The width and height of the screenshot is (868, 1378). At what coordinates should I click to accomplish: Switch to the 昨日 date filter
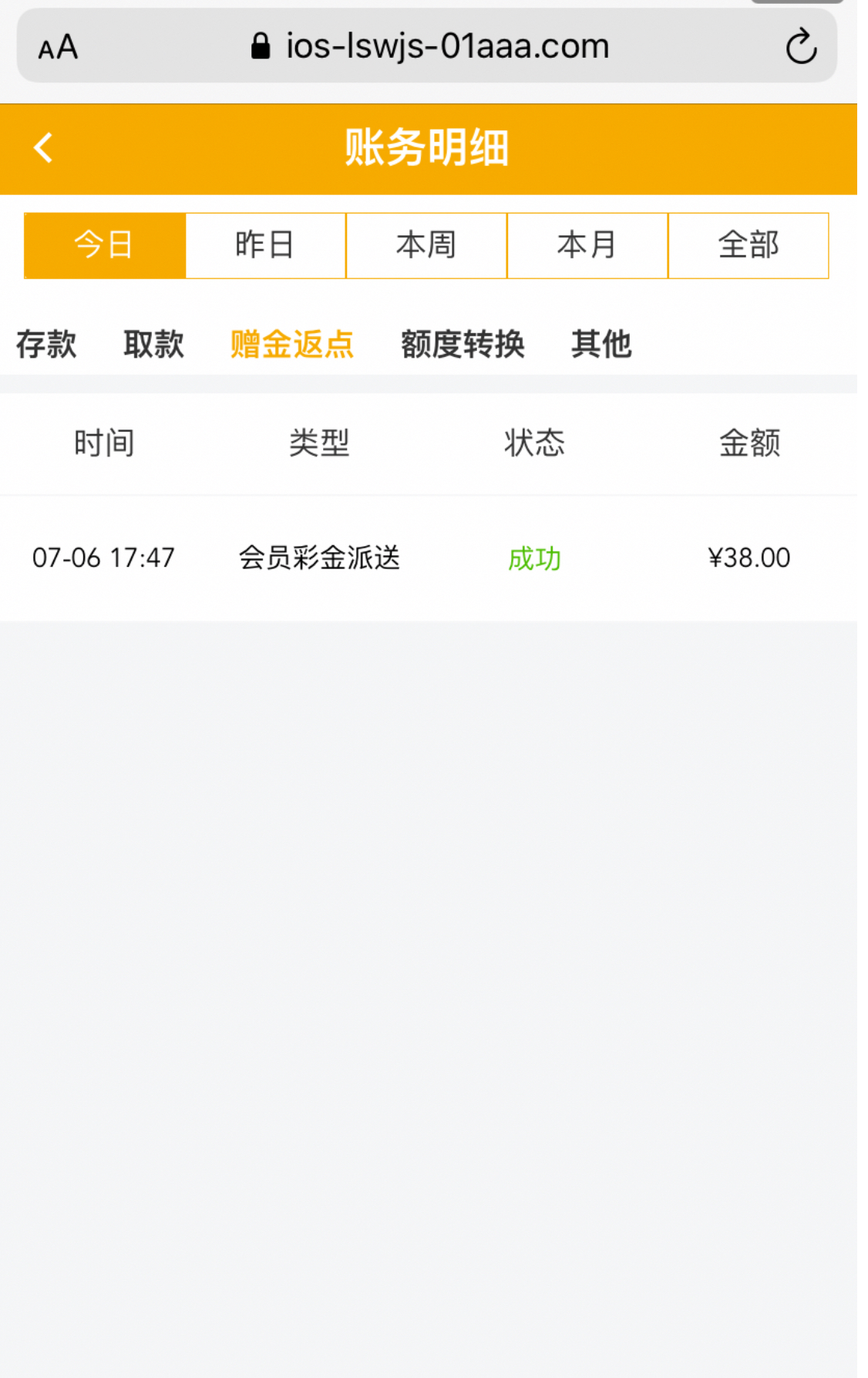coord(265,245)
